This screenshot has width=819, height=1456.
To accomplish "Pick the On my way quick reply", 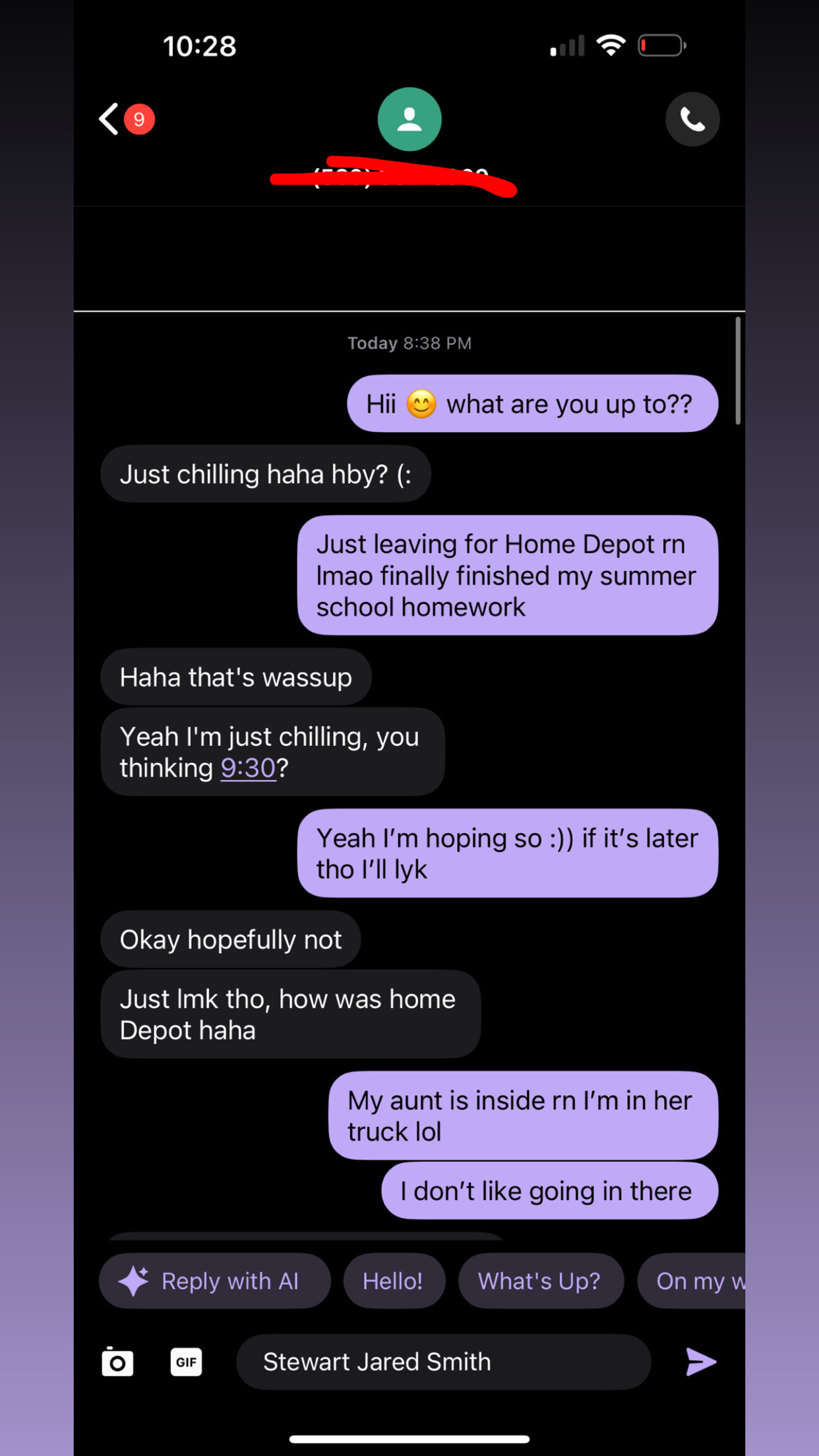I will (x=692, y=1281).
